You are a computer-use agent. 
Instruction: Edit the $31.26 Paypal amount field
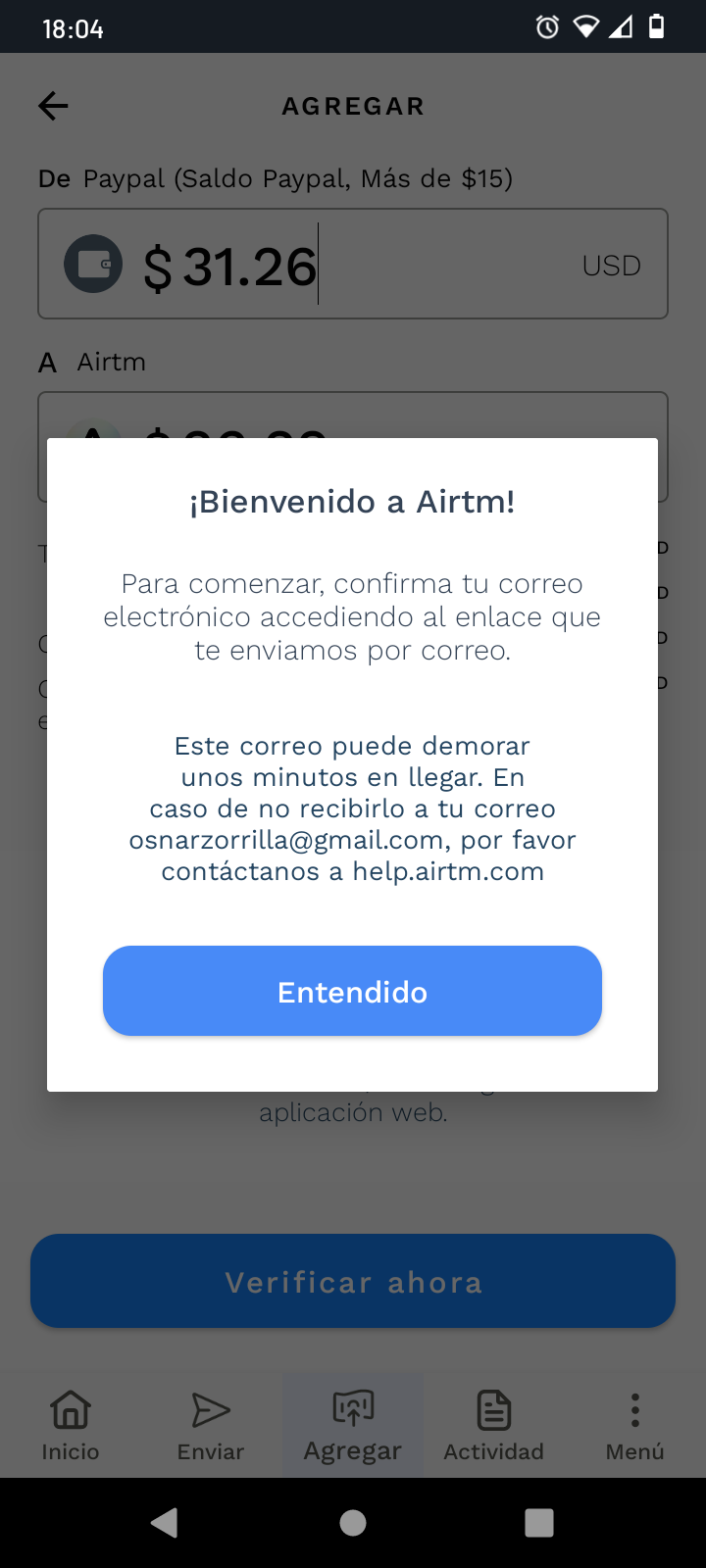click(353, 265)
